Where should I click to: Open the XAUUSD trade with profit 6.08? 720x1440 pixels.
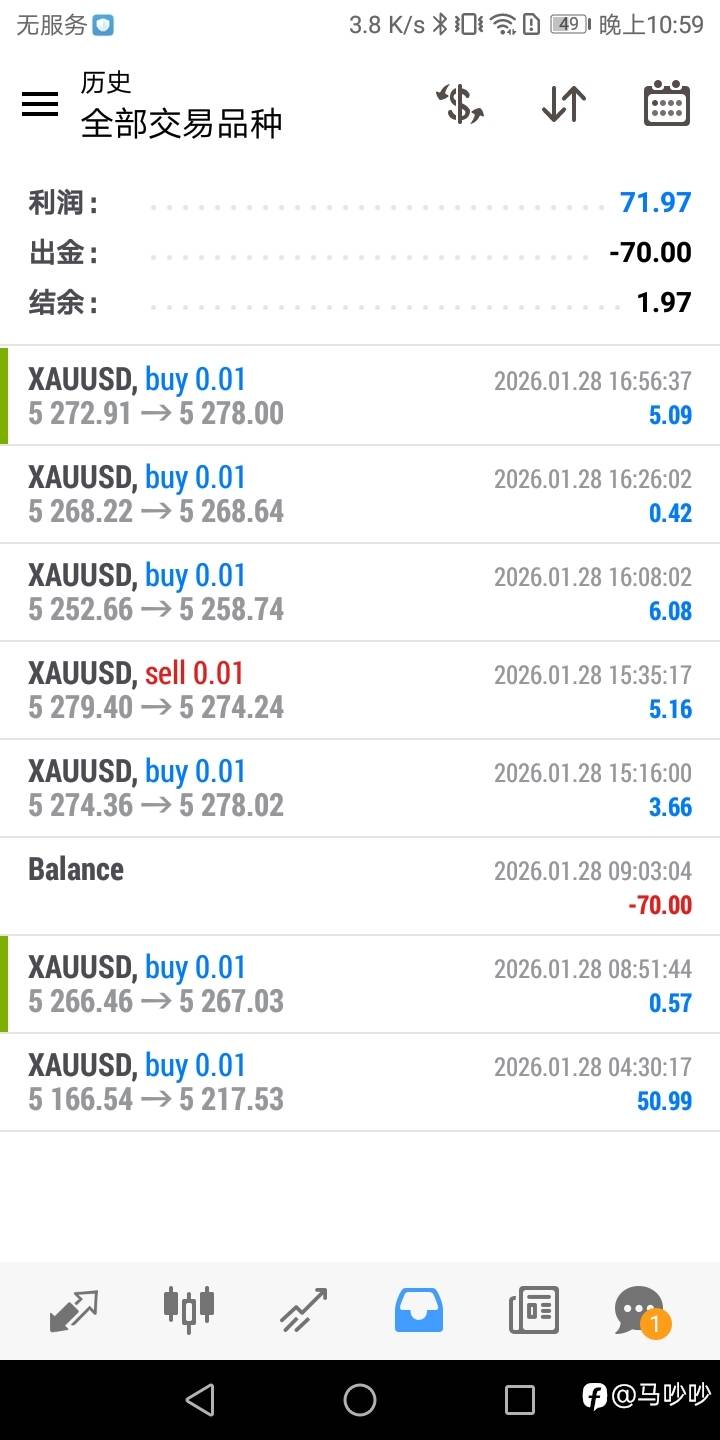point(360,592)
